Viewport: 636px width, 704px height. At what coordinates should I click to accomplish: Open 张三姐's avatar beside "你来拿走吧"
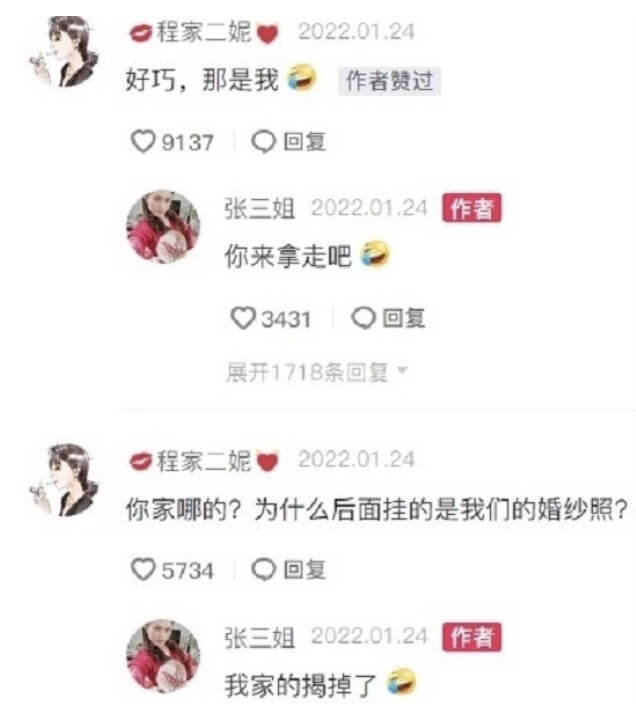[164, 227]
